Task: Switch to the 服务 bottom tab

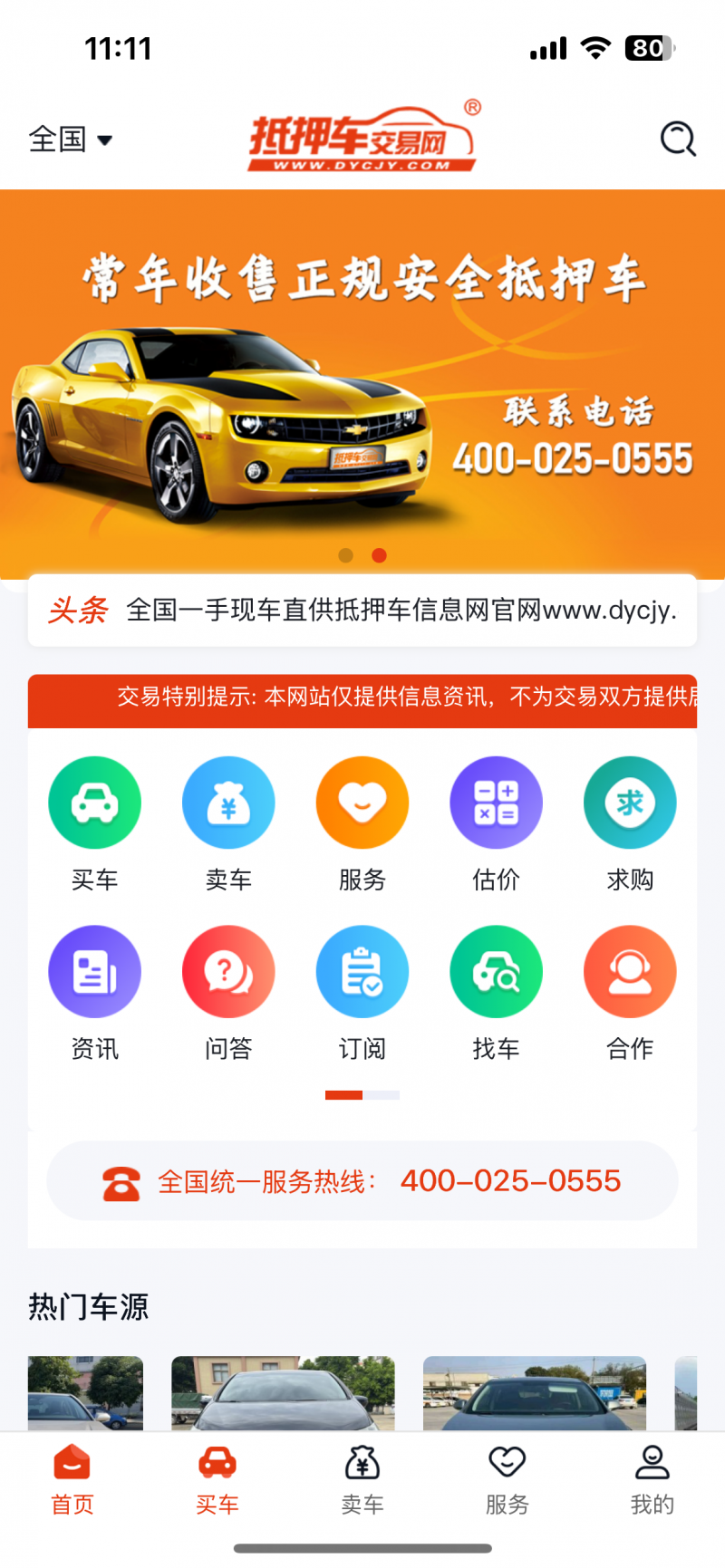Action: 507,1480
